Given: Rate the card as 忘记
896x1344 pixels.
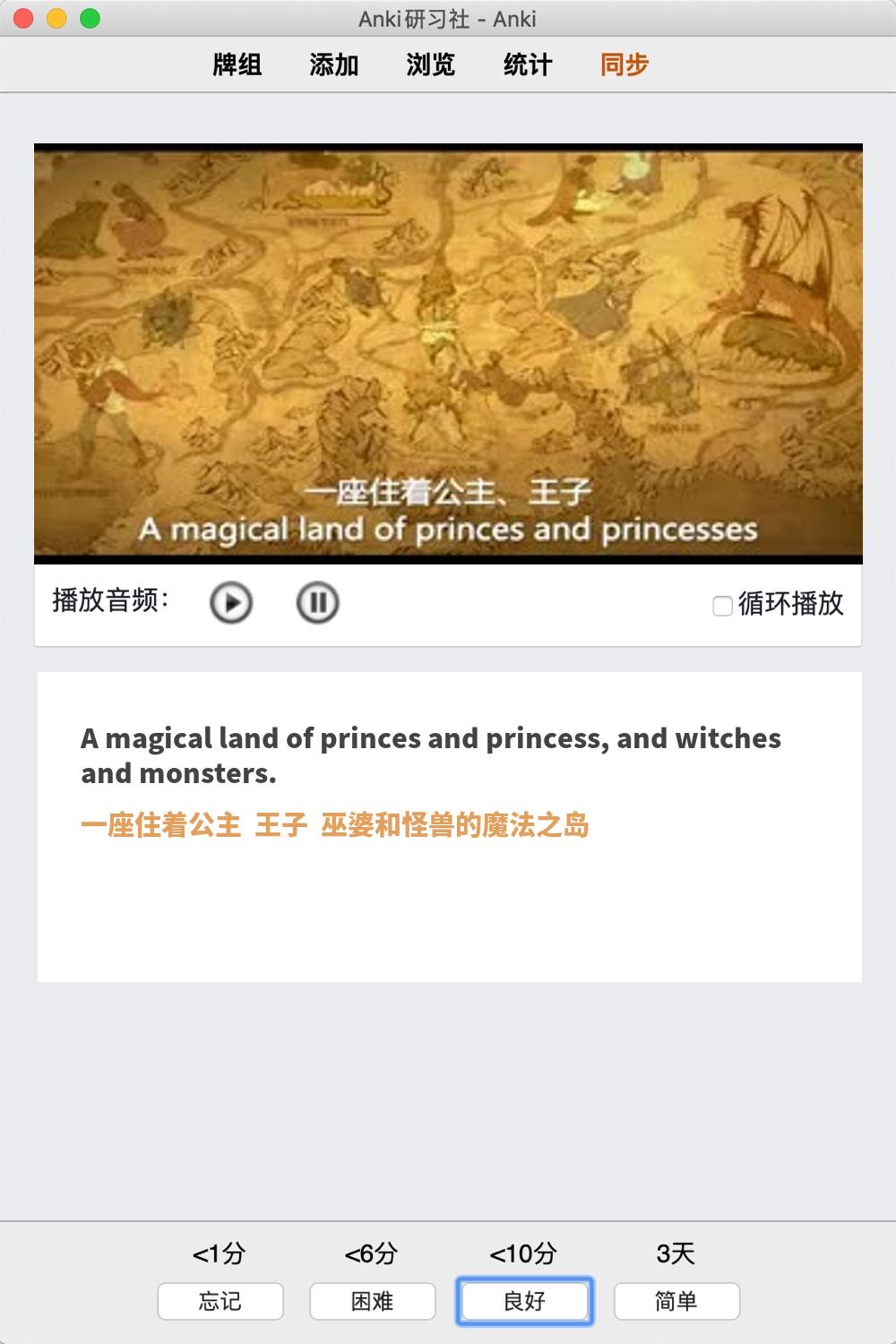Looking at the screenshot, I should [x=220, y=1301].
